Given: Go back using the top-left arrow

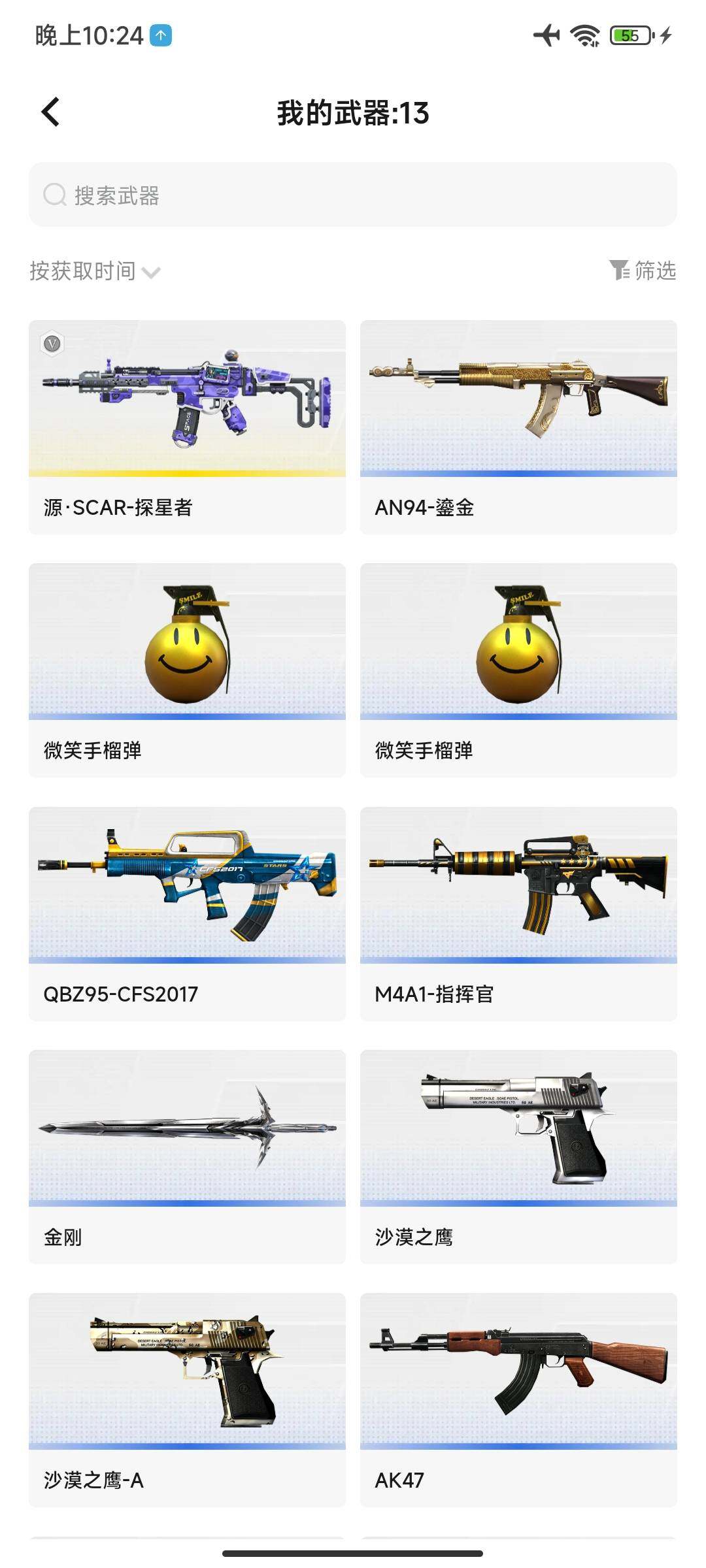Looking at the screenshot, I should coord(51,112).
